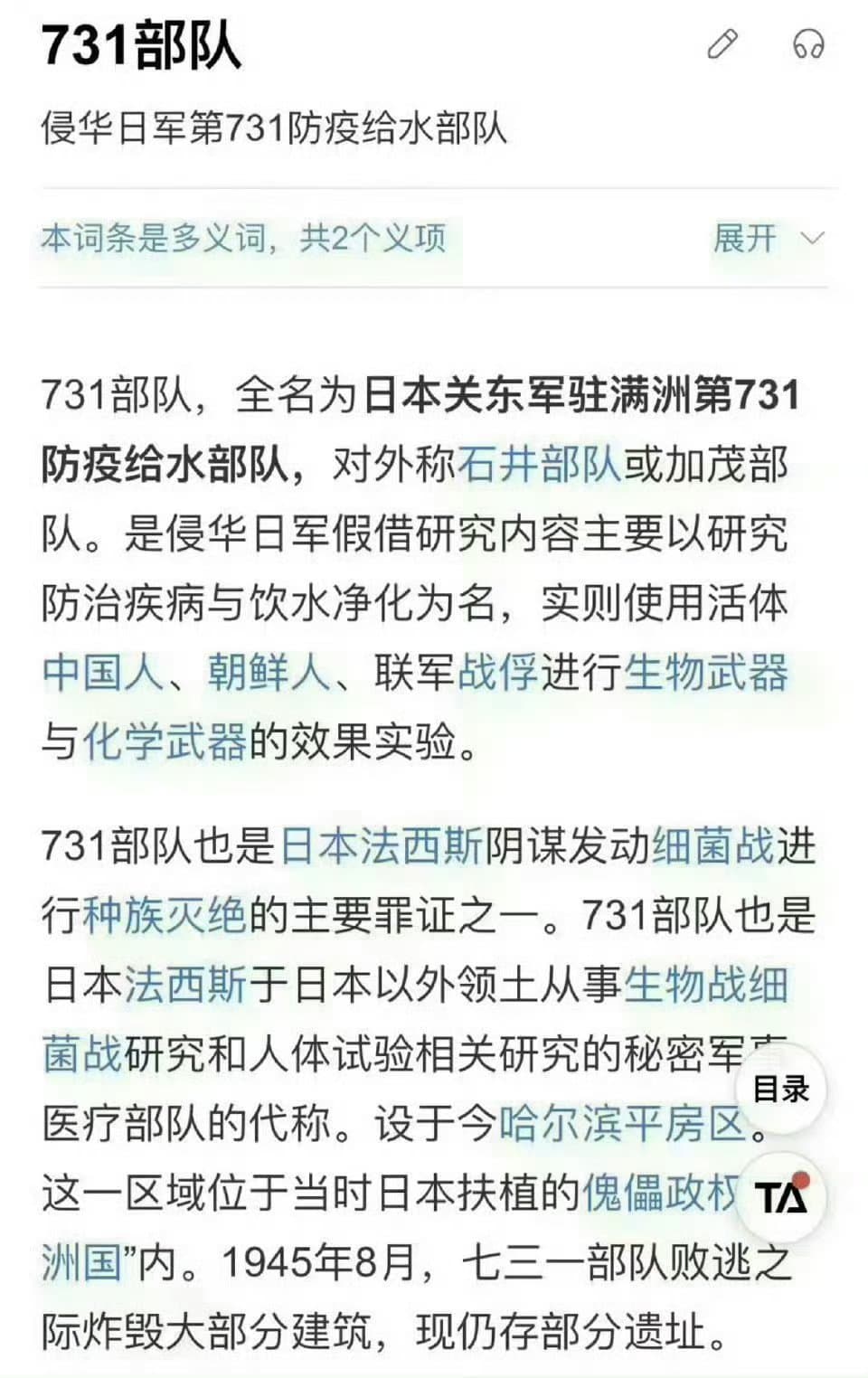Open the 生物武器 link
The height and width of the screenshot is (1378, 868).
pos(706,673)
